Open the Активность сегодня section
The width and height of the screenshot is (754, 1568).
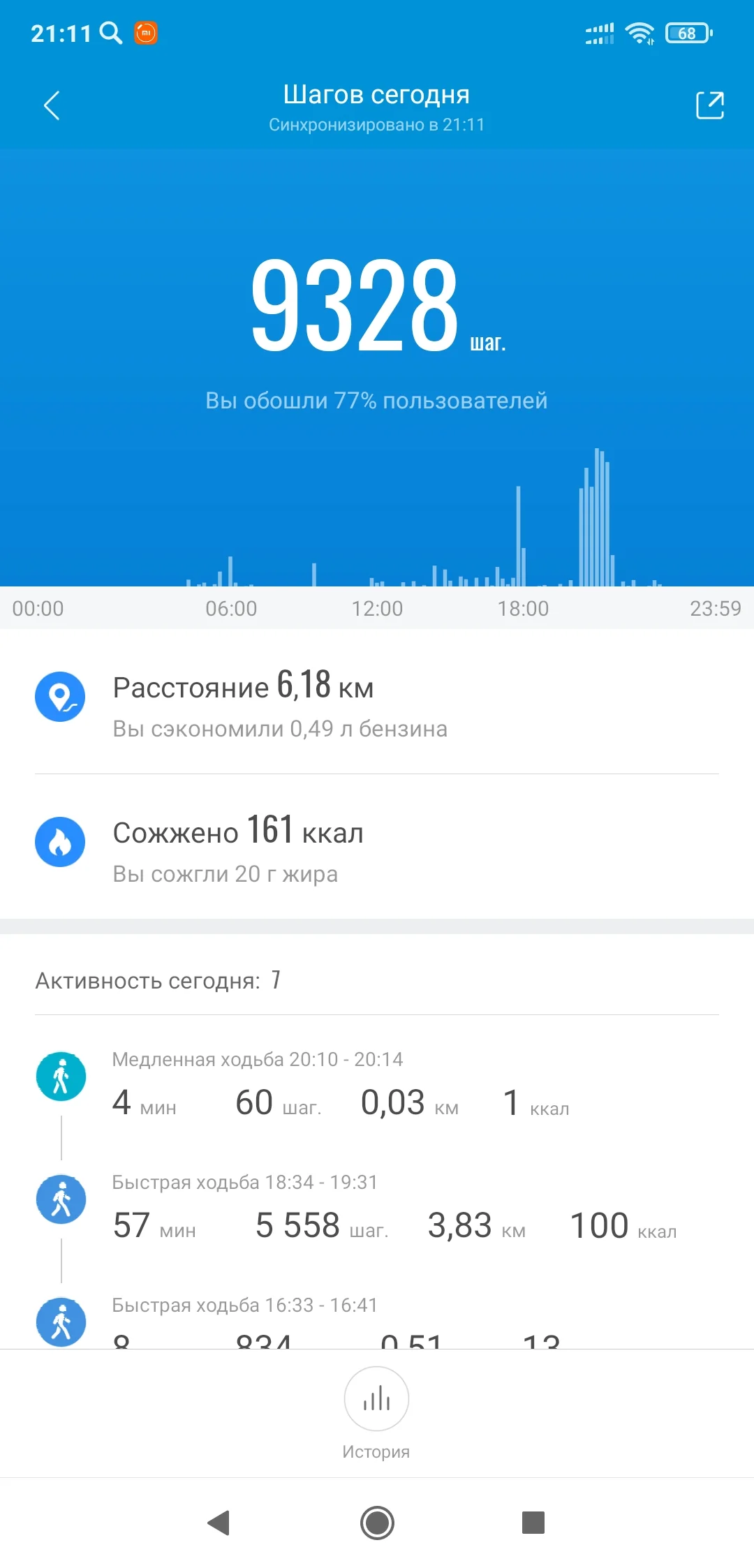click(157, 979)
